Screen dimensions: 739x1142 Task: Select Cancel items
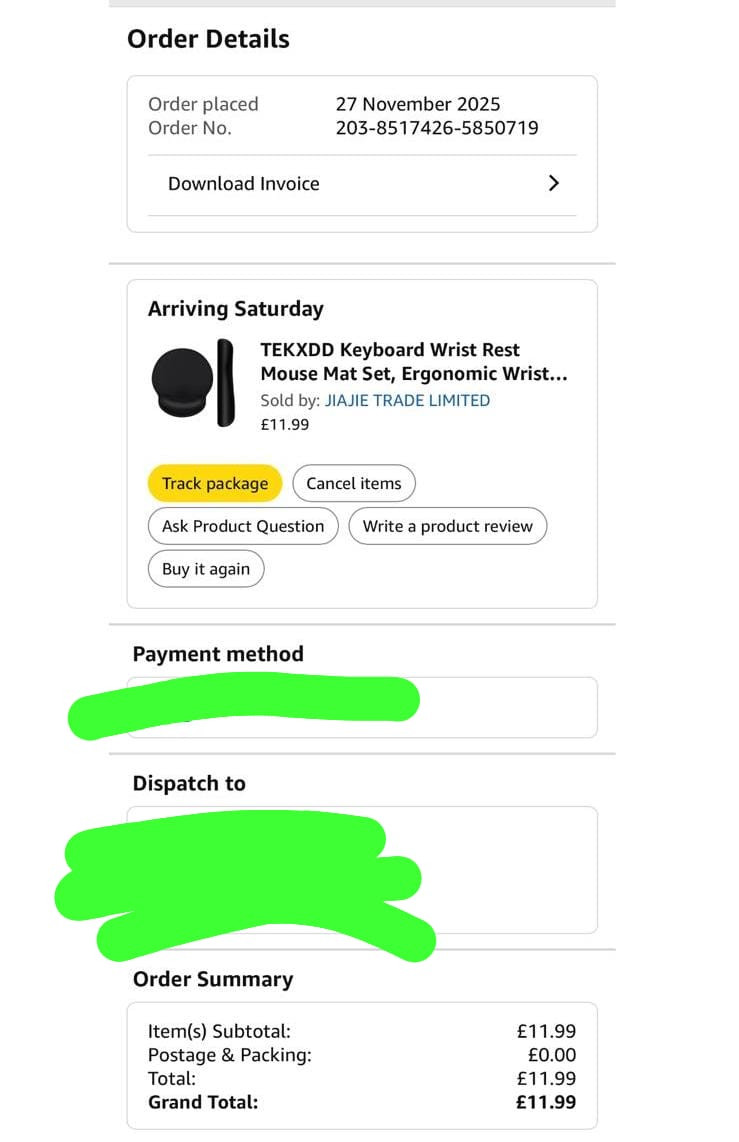tap(353, 484)
